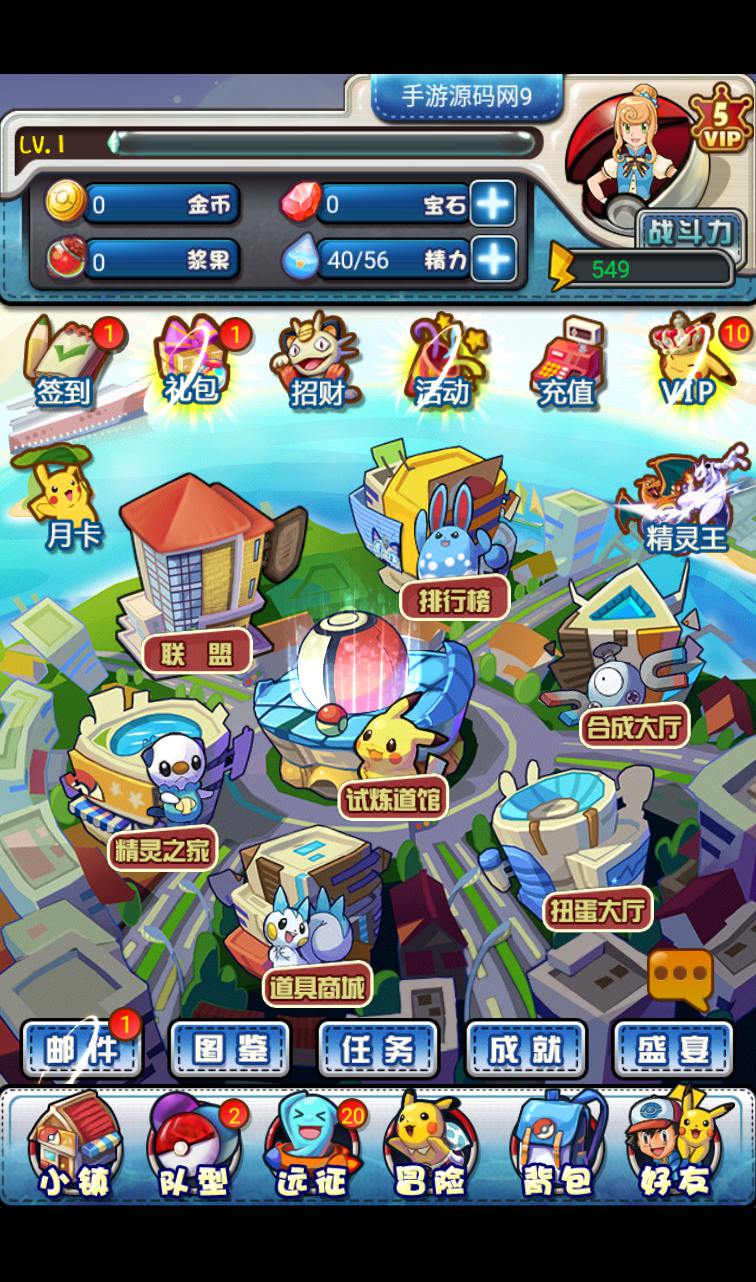The image size is (756, 1282).
Task: Add stamina with the 精力 plus button
Action: click(x=493, y=260)
